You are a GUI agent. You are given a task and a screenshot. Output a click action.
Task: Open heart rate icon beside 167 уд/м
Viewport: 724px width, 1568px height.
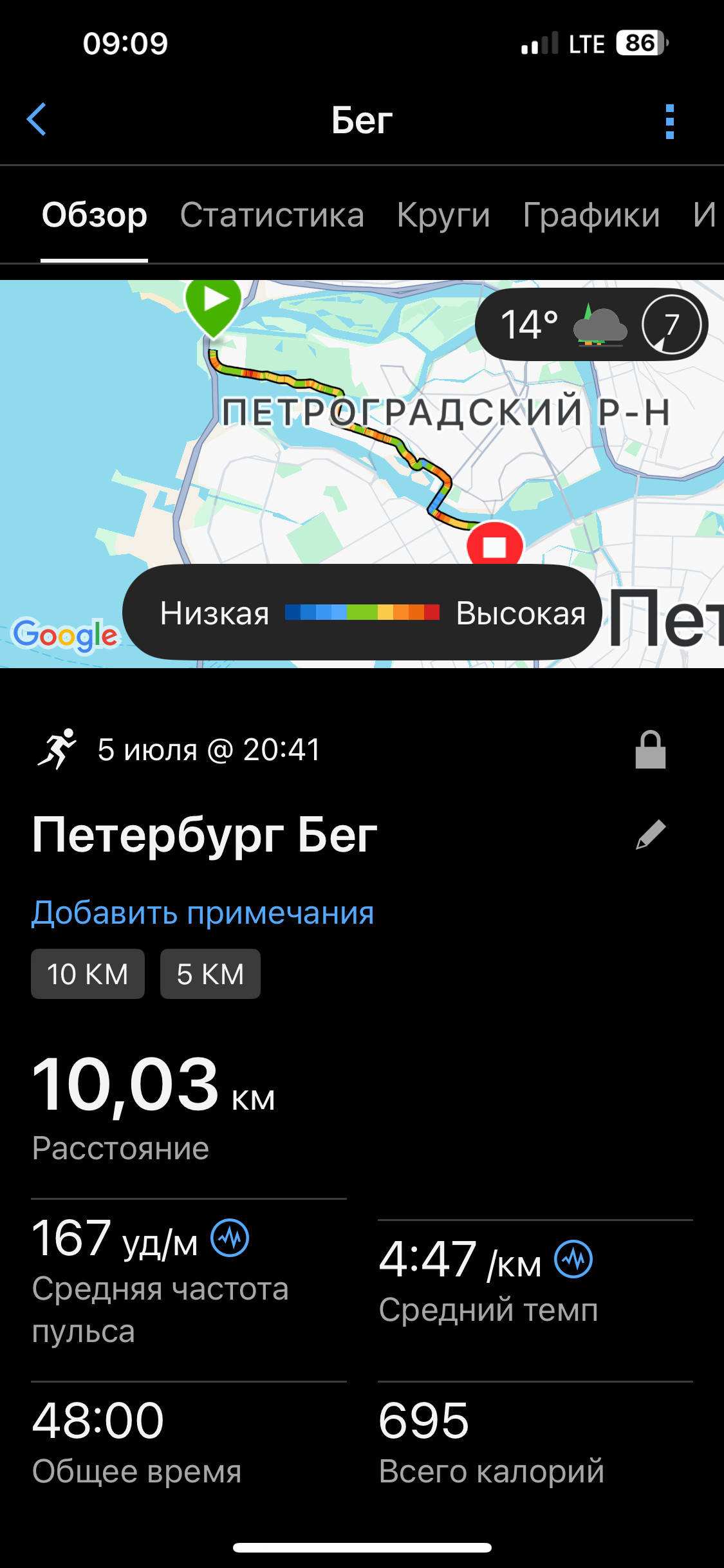(x=230, y=1238)
